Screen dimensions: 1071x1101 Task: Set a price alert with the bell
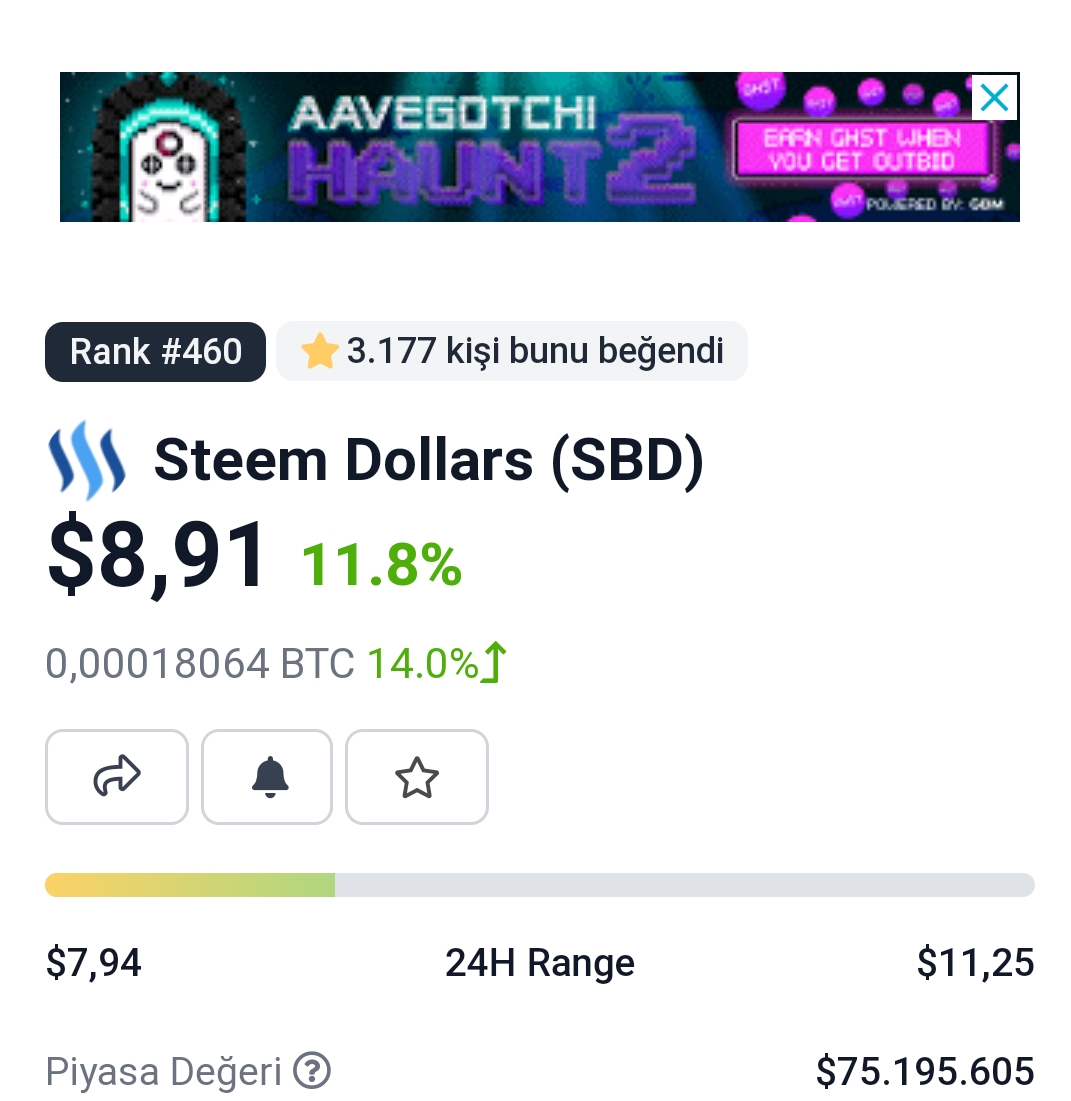coord(267,777)
